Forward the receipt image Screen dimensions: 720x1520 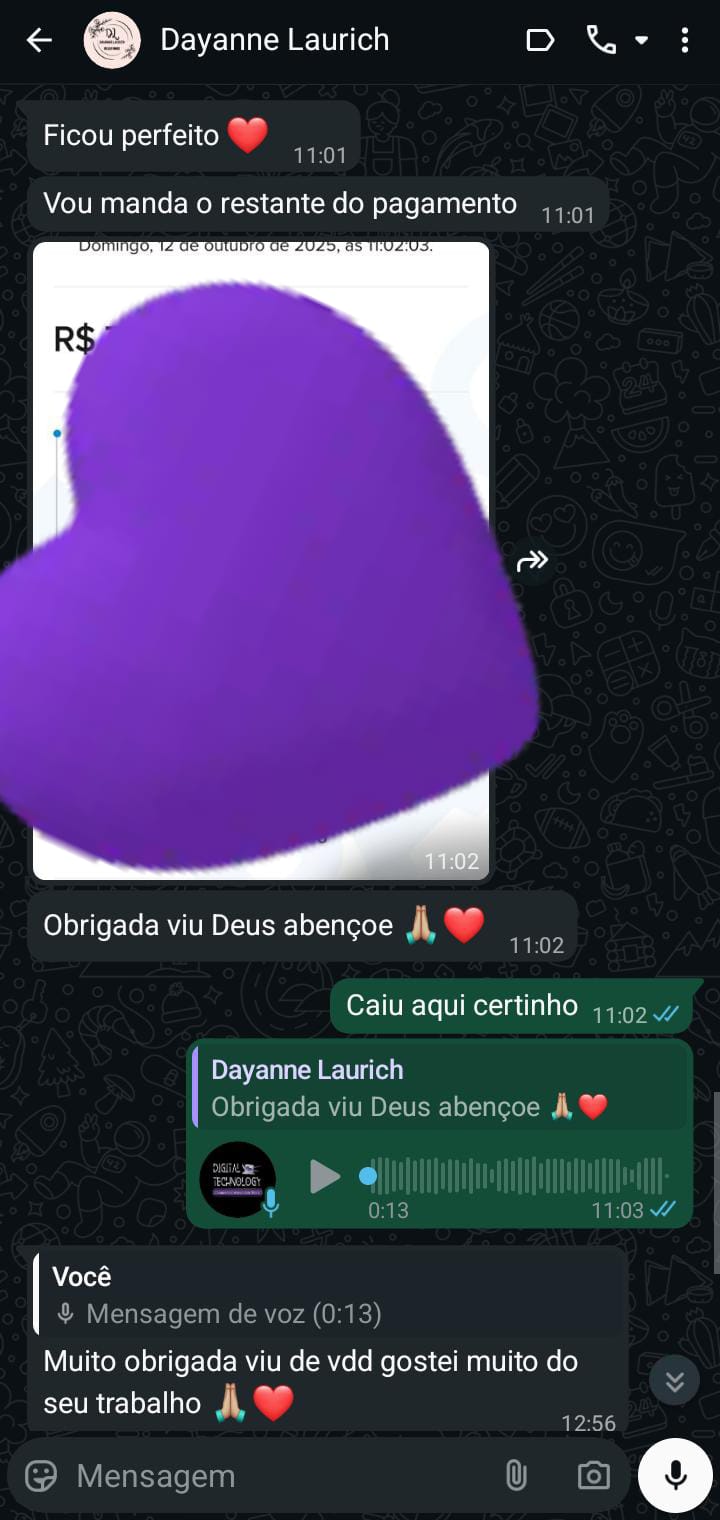pyautogui.click(x=532, y=561)
